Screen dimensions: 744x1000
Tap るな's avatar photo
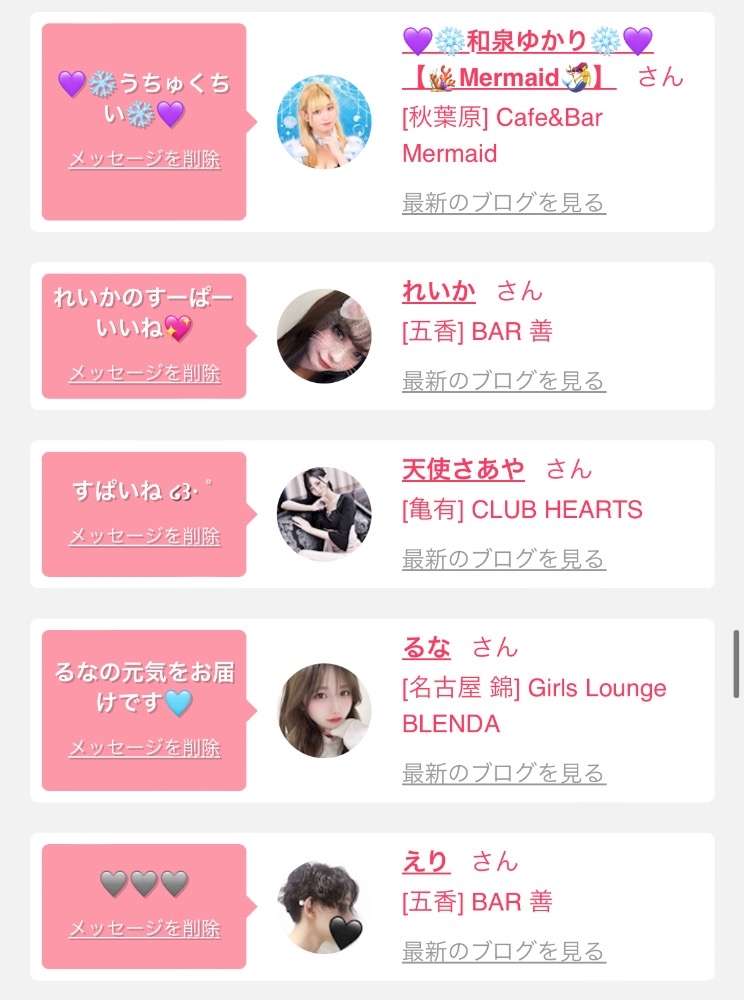(x=323, y=711)
